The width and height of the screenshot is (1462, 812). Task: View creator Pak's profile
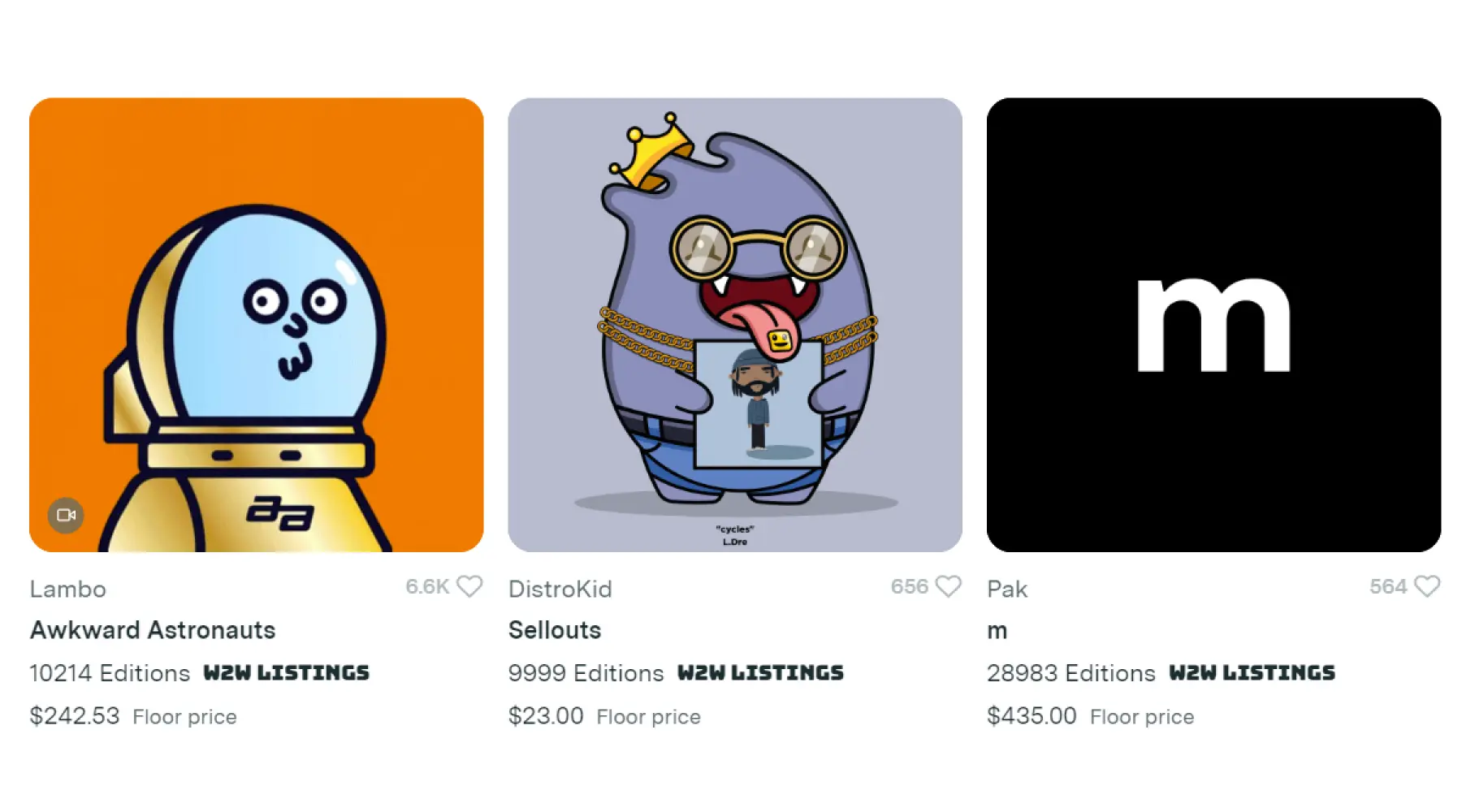[1007, 589]
